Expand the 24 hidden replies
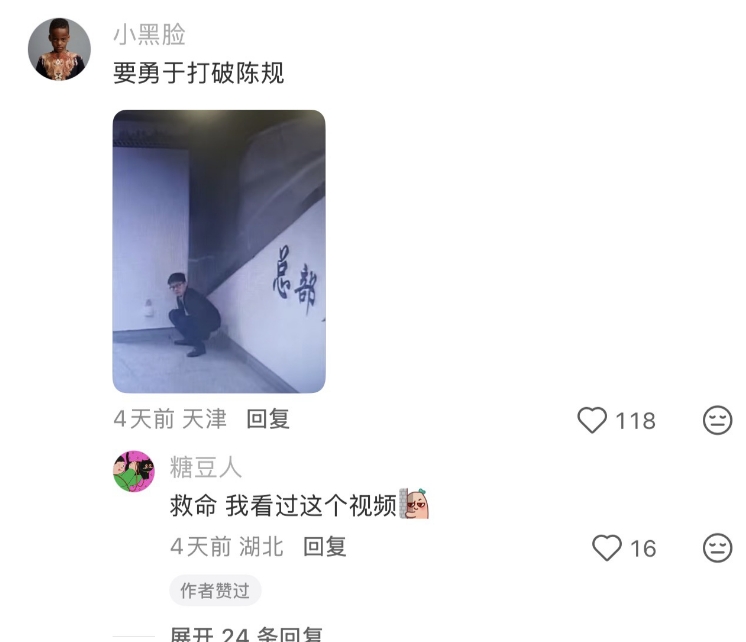Viewport: 746px width, 642px height. [246, 635]
